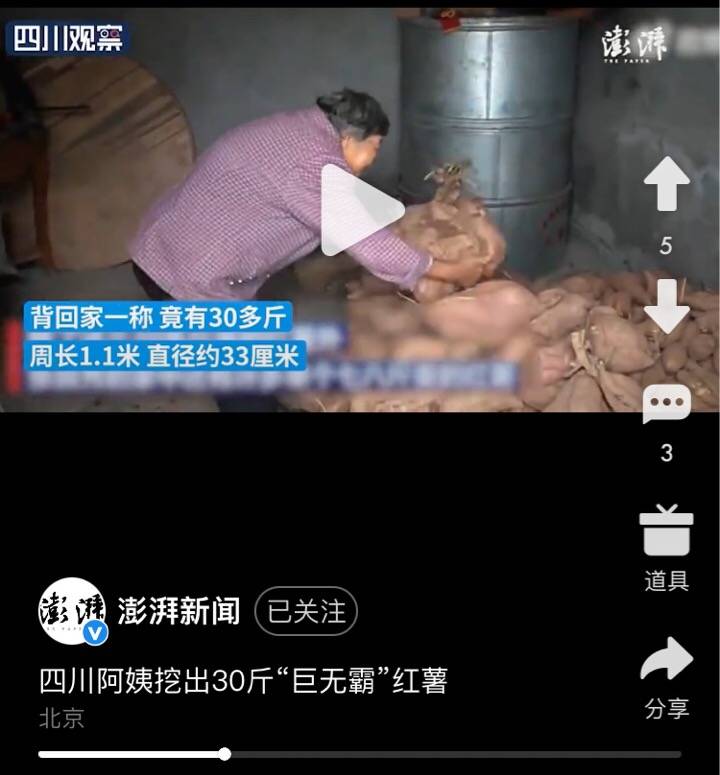Screen dimensions: 720x775
Task: Open the comments section
Action: (x=666, y=404)
